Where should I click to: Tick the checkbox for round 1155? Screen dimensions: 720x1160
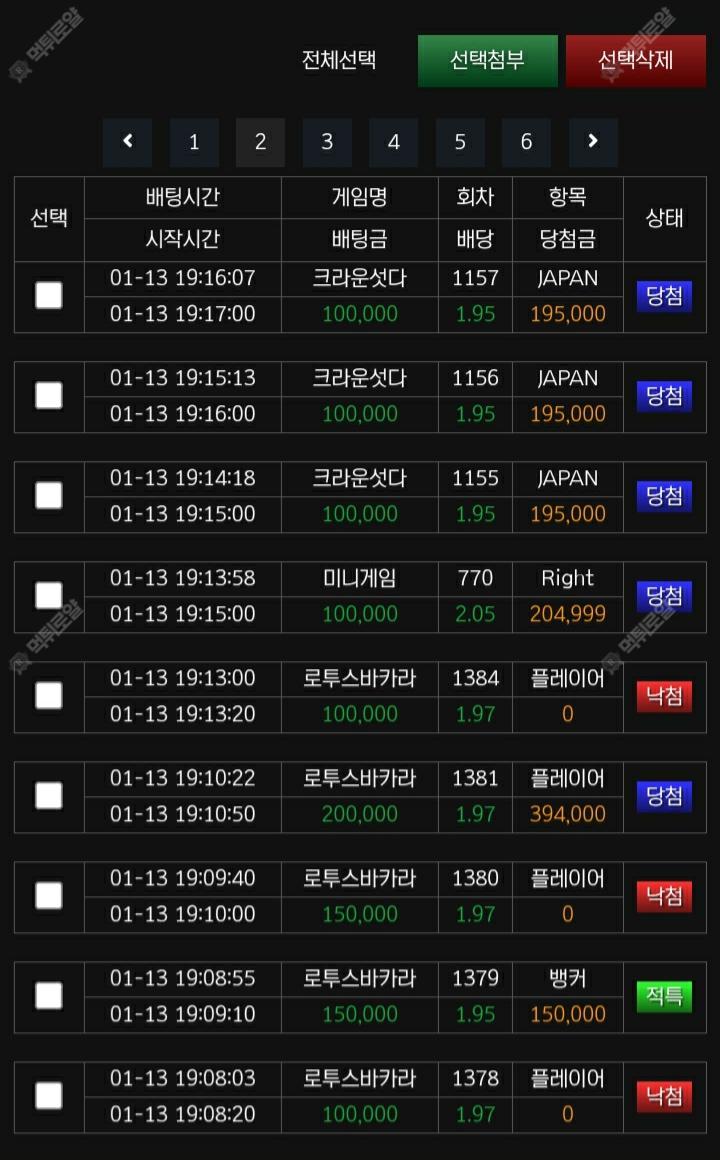[x=49, y=496]
